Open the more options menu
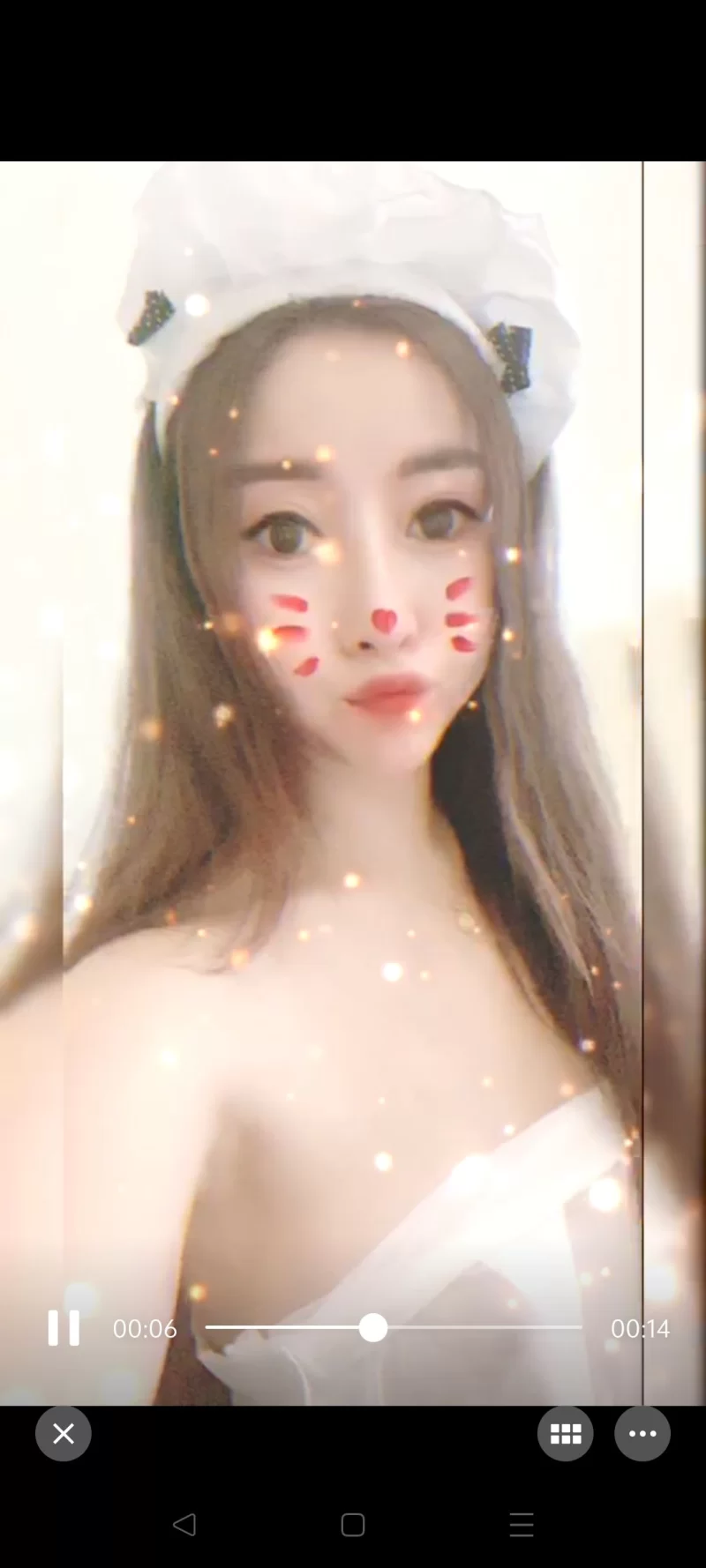 [642, 1434]
